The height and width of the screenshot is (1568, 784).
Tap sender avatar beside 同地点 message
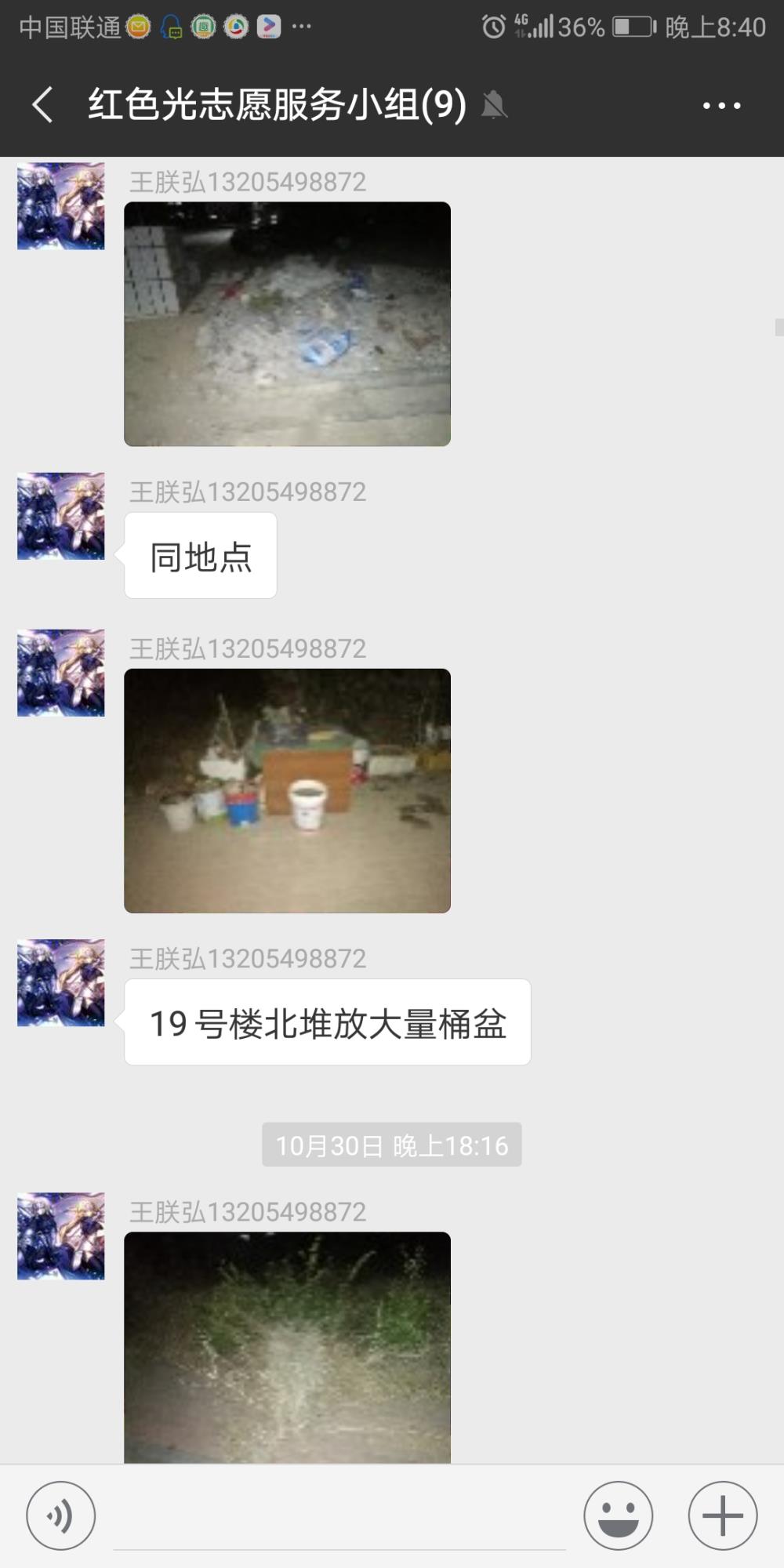pyautogui.click(x=61, y=516)
